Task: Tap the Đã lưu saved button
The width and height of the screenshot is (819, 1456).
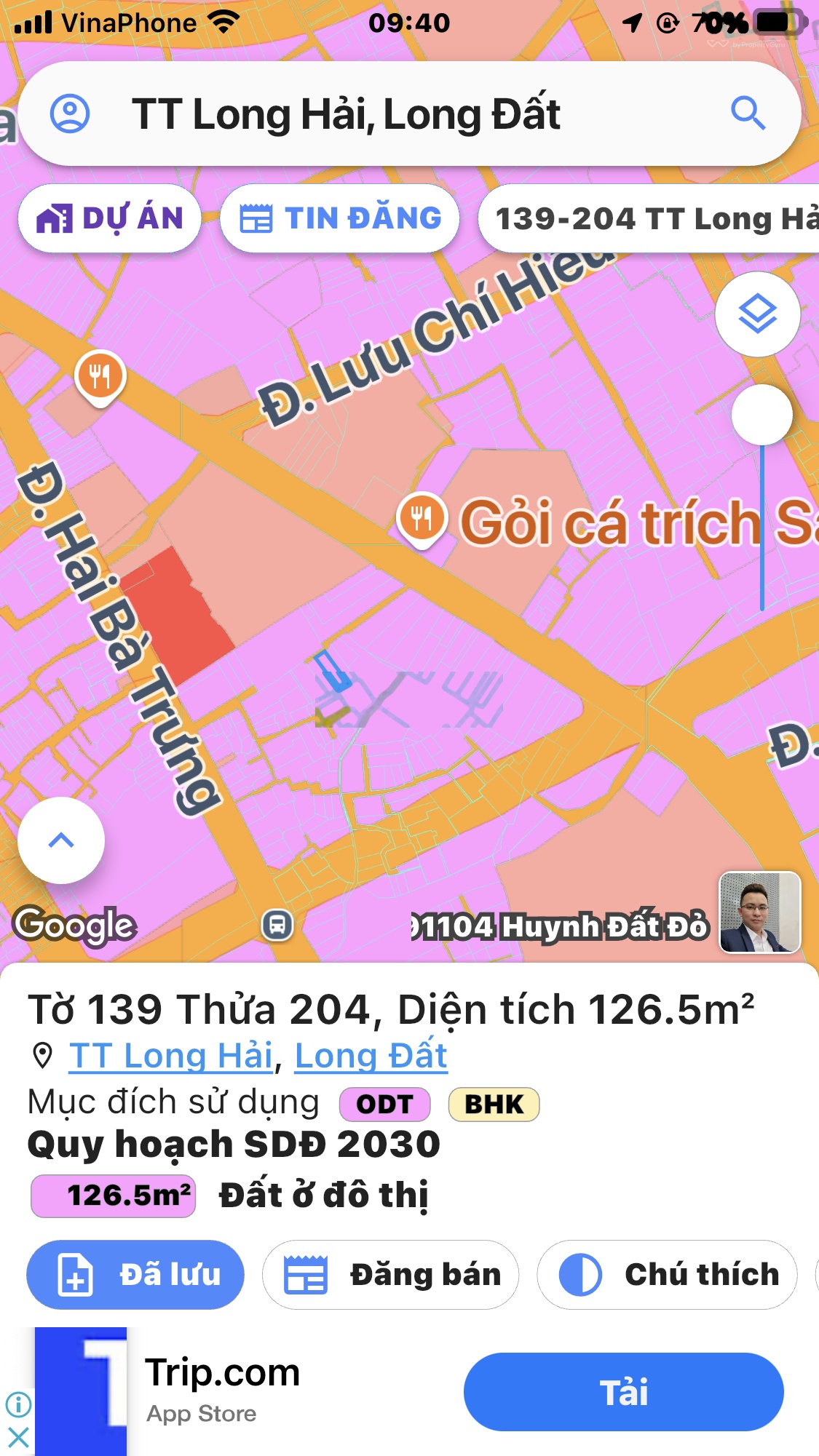Action: click(135, 1275)
